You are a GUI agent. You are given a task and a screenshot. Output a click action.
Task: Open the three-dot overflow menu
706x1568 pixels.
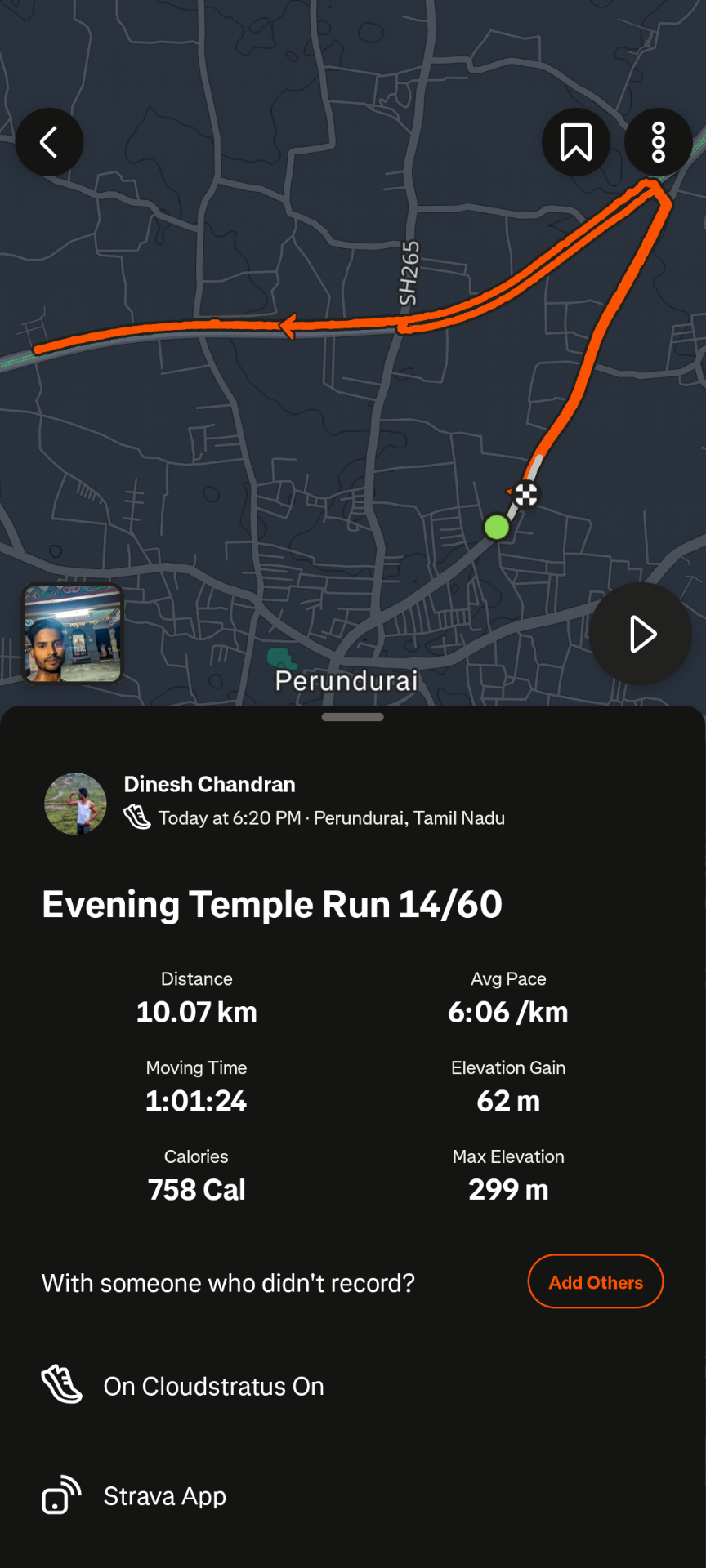pyautogui.click(x=659, y=142)
